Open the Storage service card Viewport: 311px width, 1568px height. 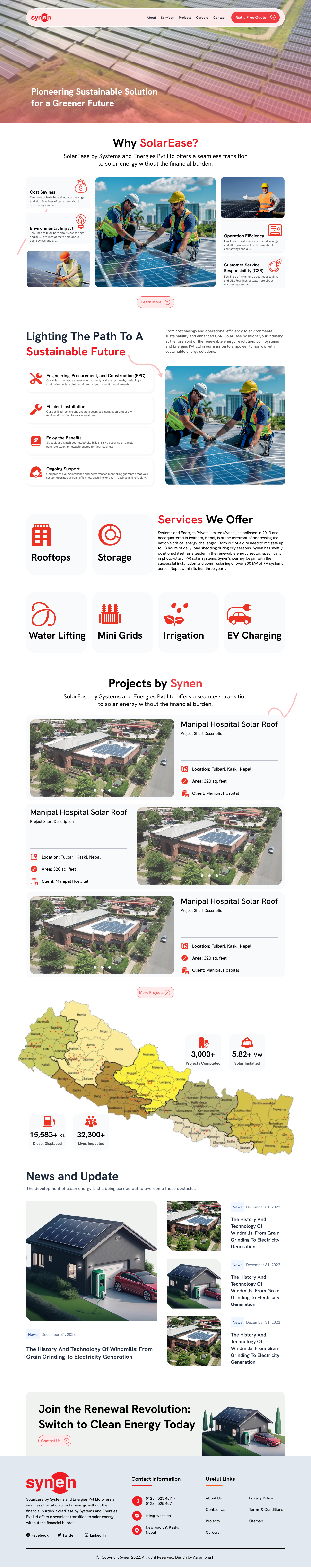coord(122,544)
